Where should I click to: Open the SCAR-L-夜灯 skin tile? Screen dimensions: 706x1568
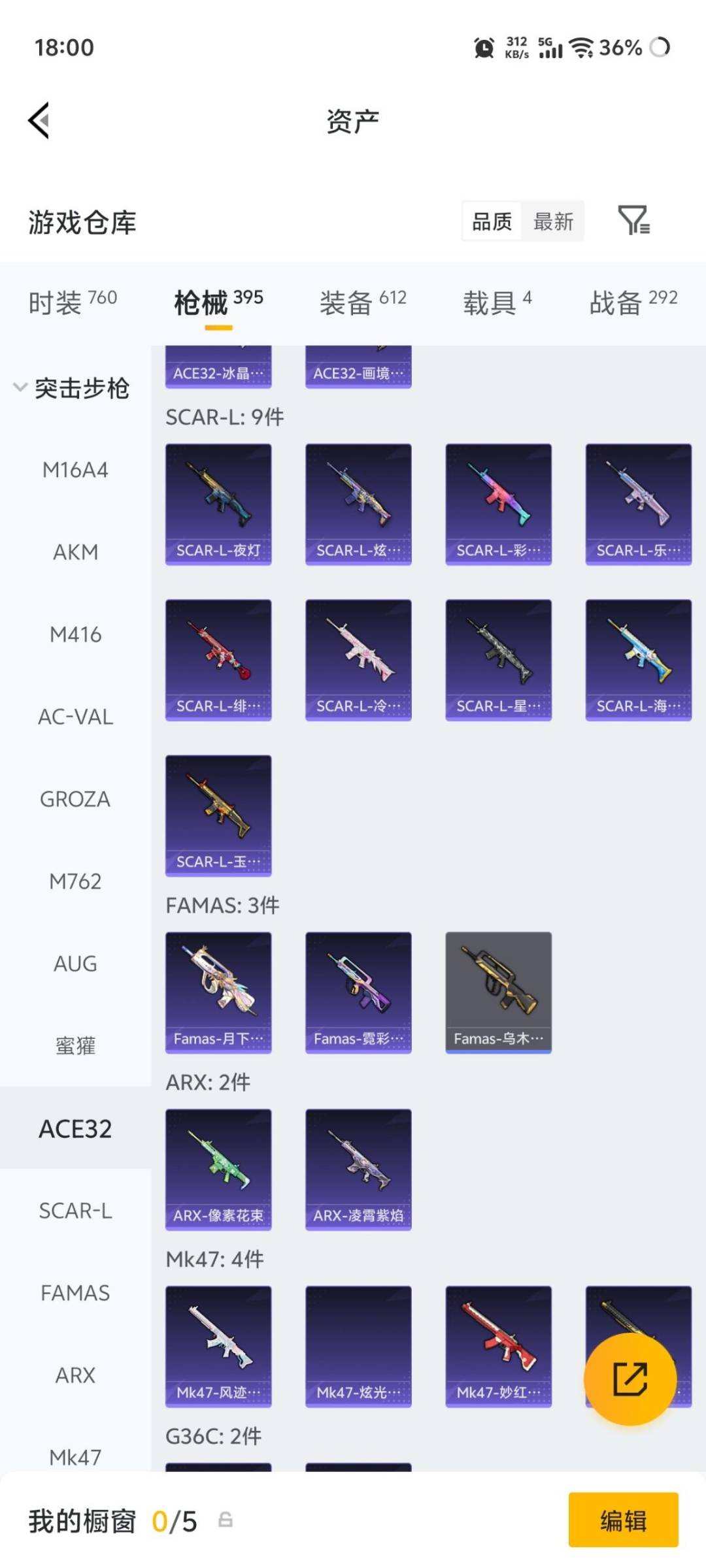218,504
